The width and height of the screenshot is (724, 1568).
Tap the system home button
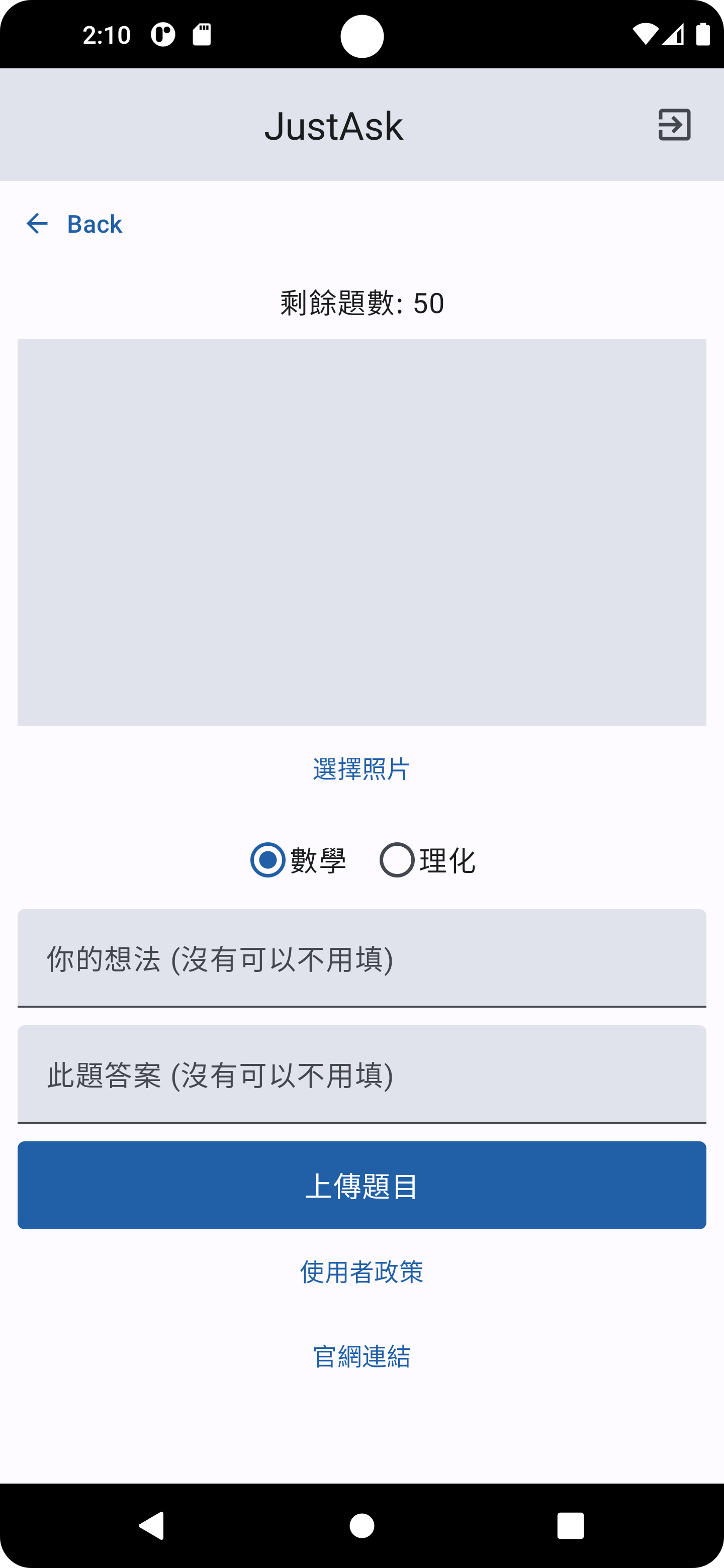(361, 1526)
